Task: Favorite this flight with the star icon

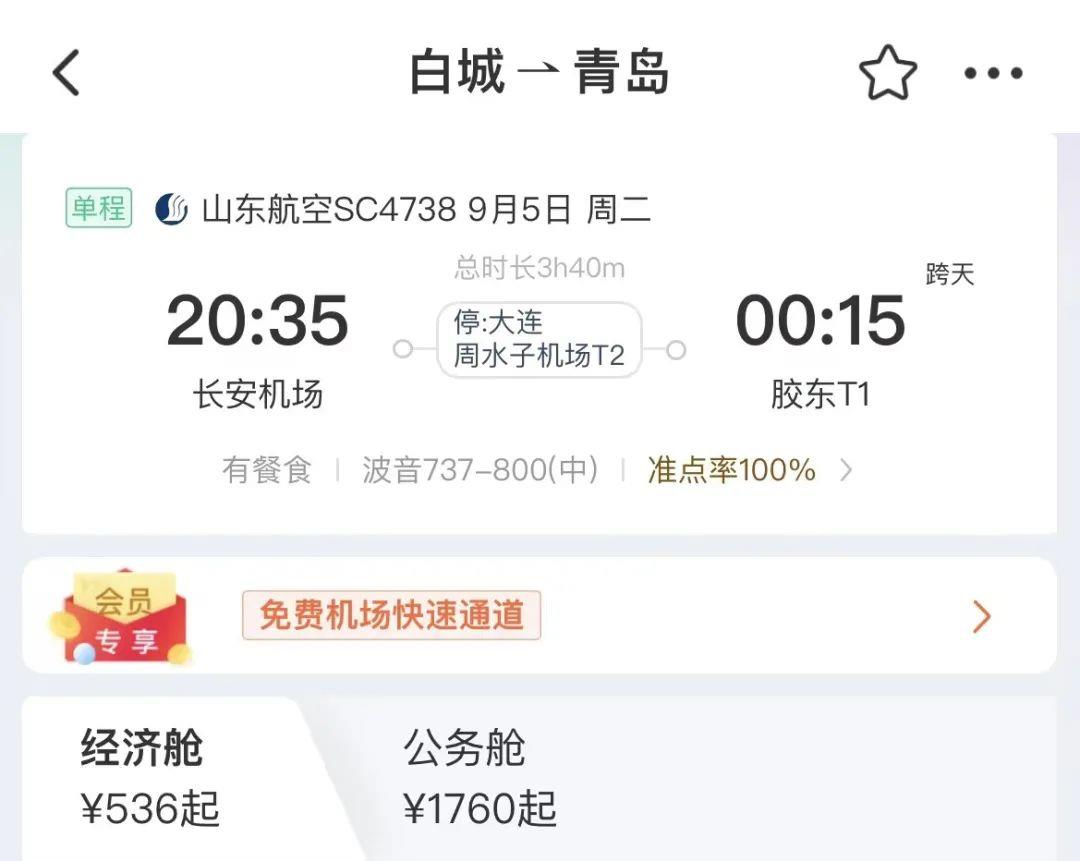Action: [887, 74]
